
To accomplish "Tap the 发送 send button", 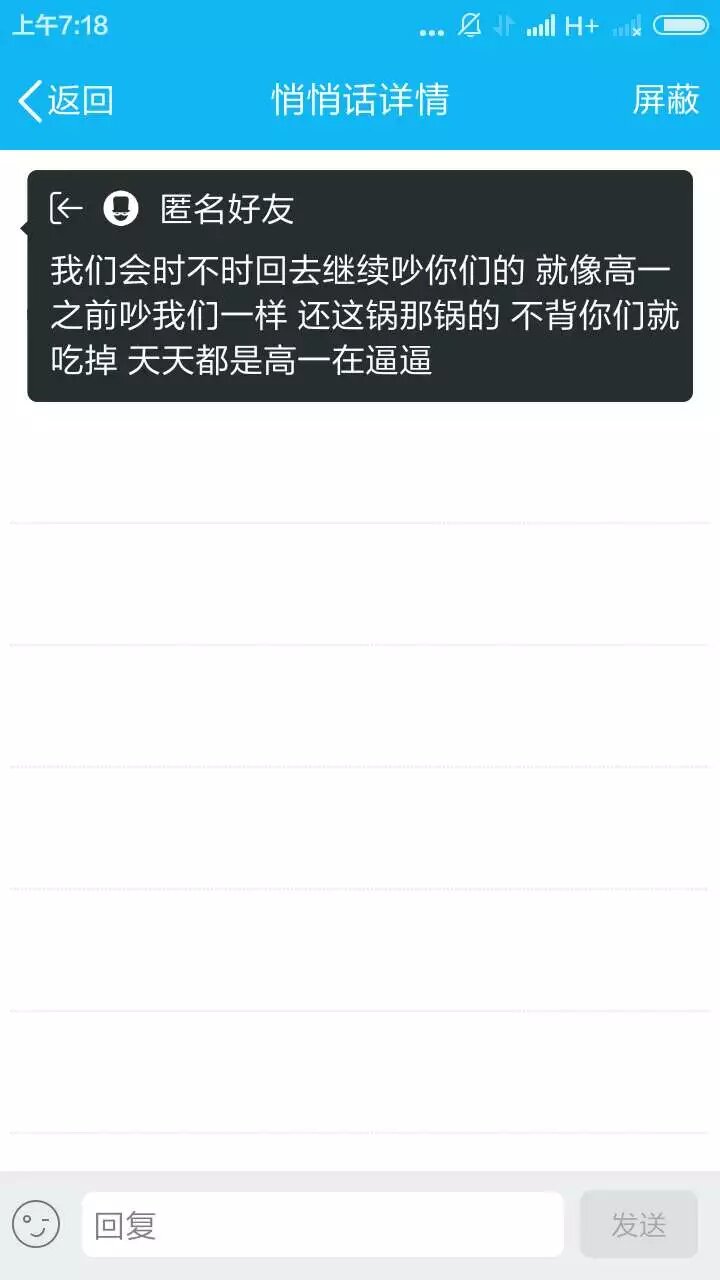I will point(638,1224).
